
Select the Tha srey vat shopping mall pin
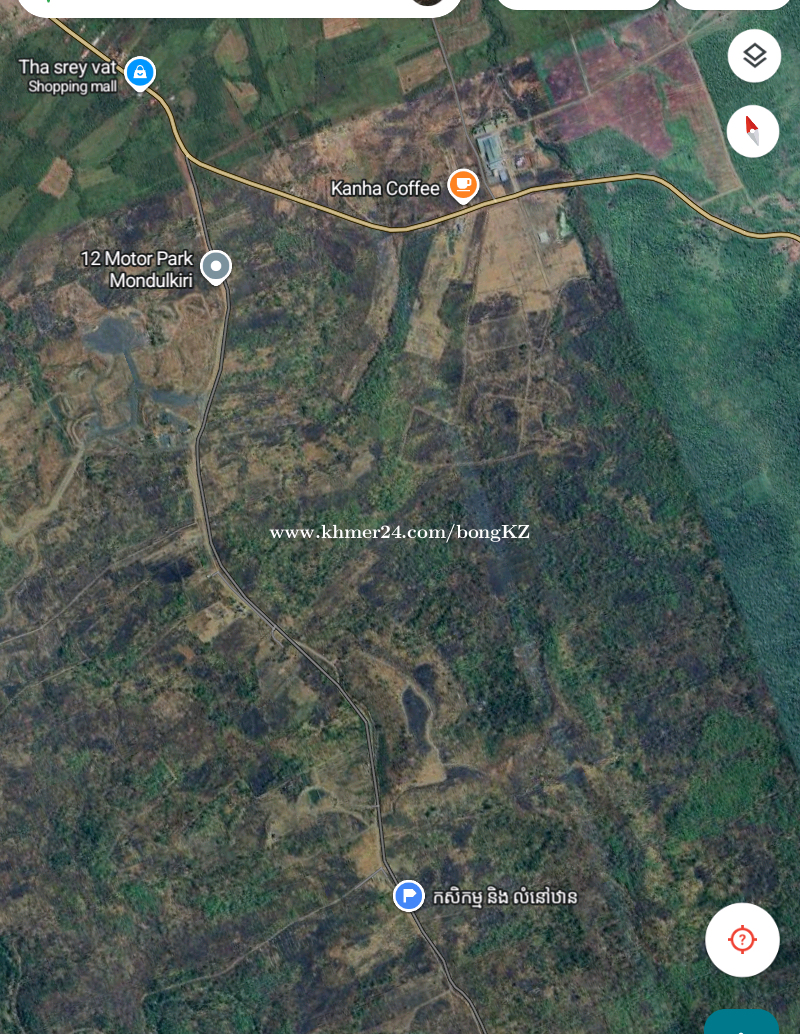pyautogui.click(x=140, y=73)
